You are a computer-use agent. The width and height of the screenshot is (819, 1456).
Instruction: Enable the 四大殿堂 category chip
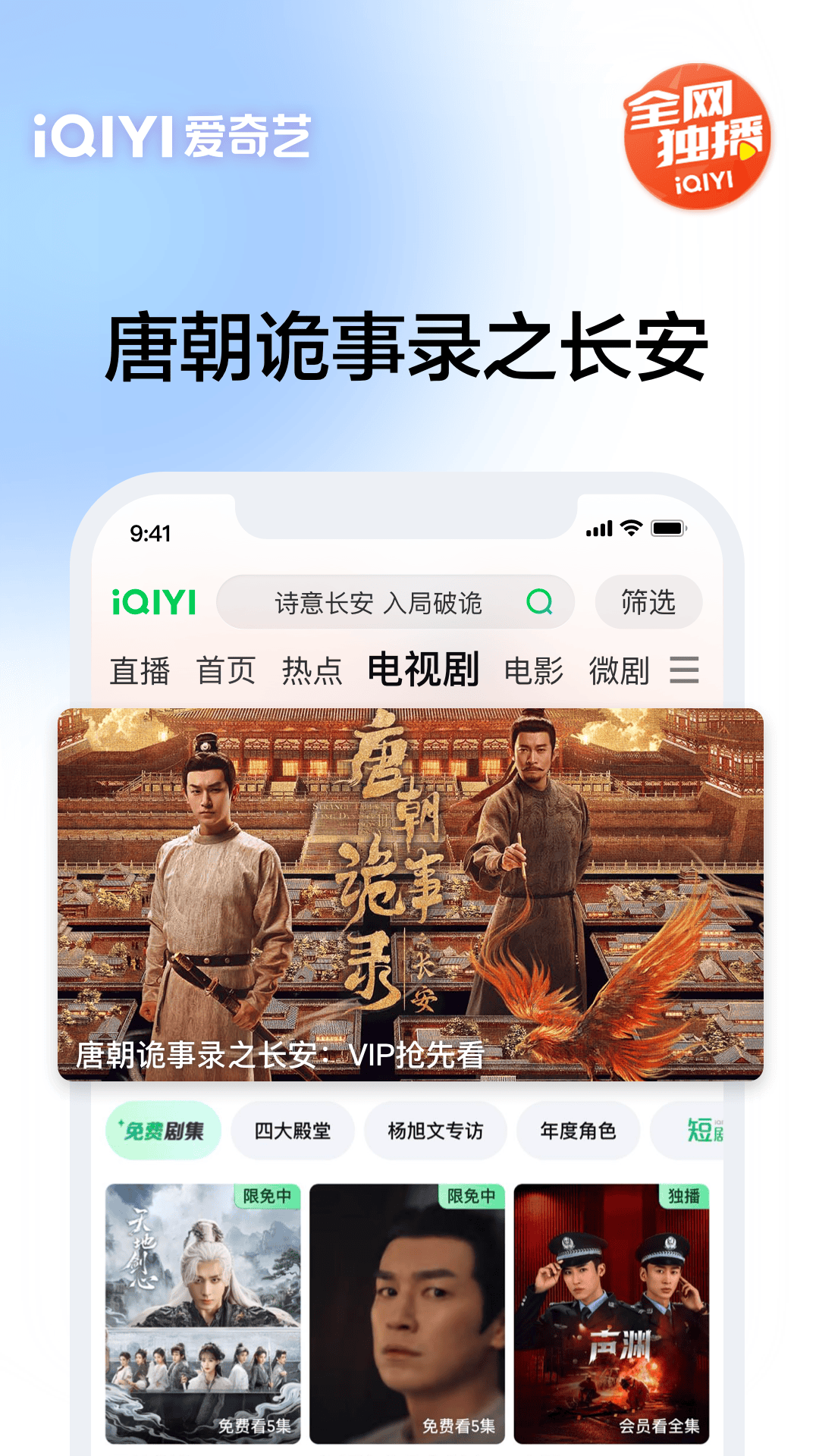(292, 1131)
